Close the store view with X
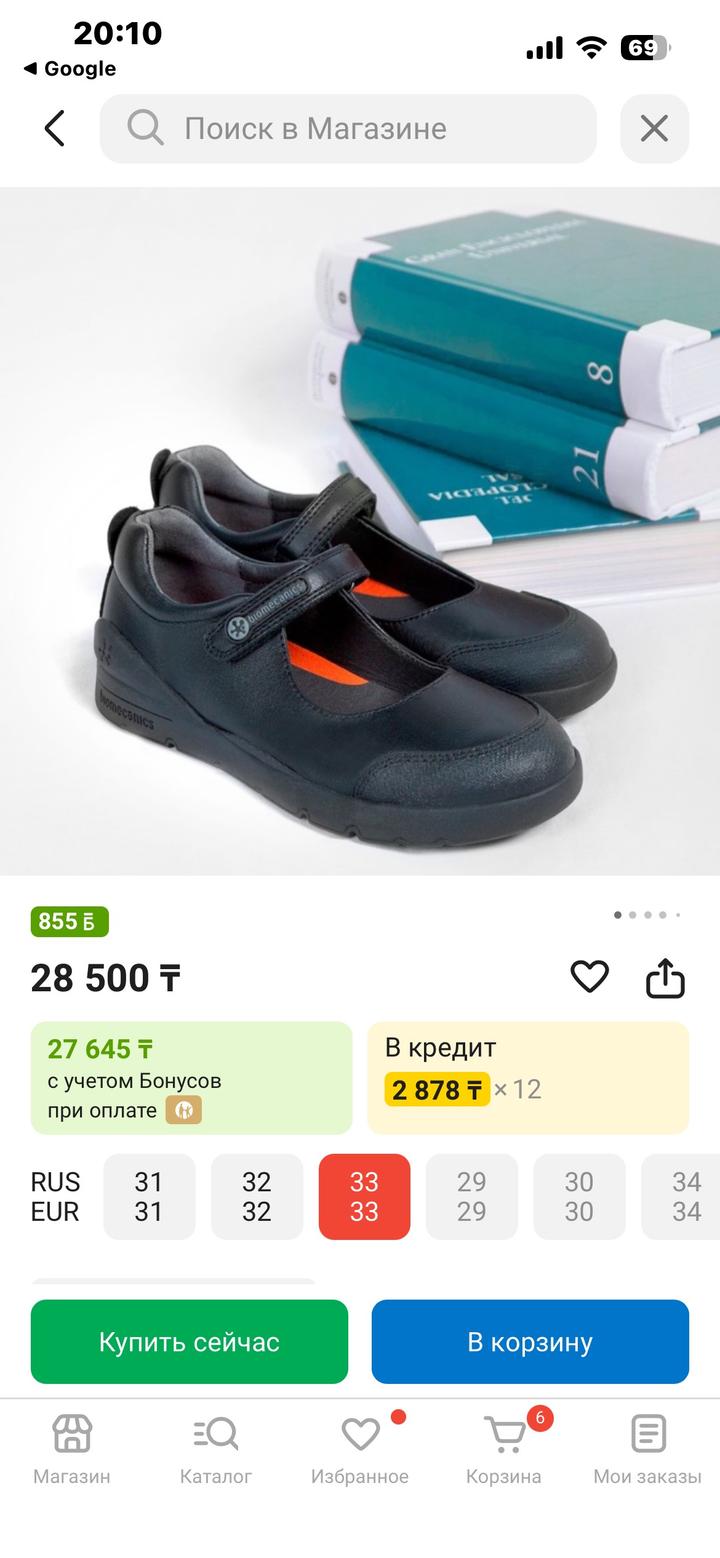720x1558 pixels. coord(654,128)
